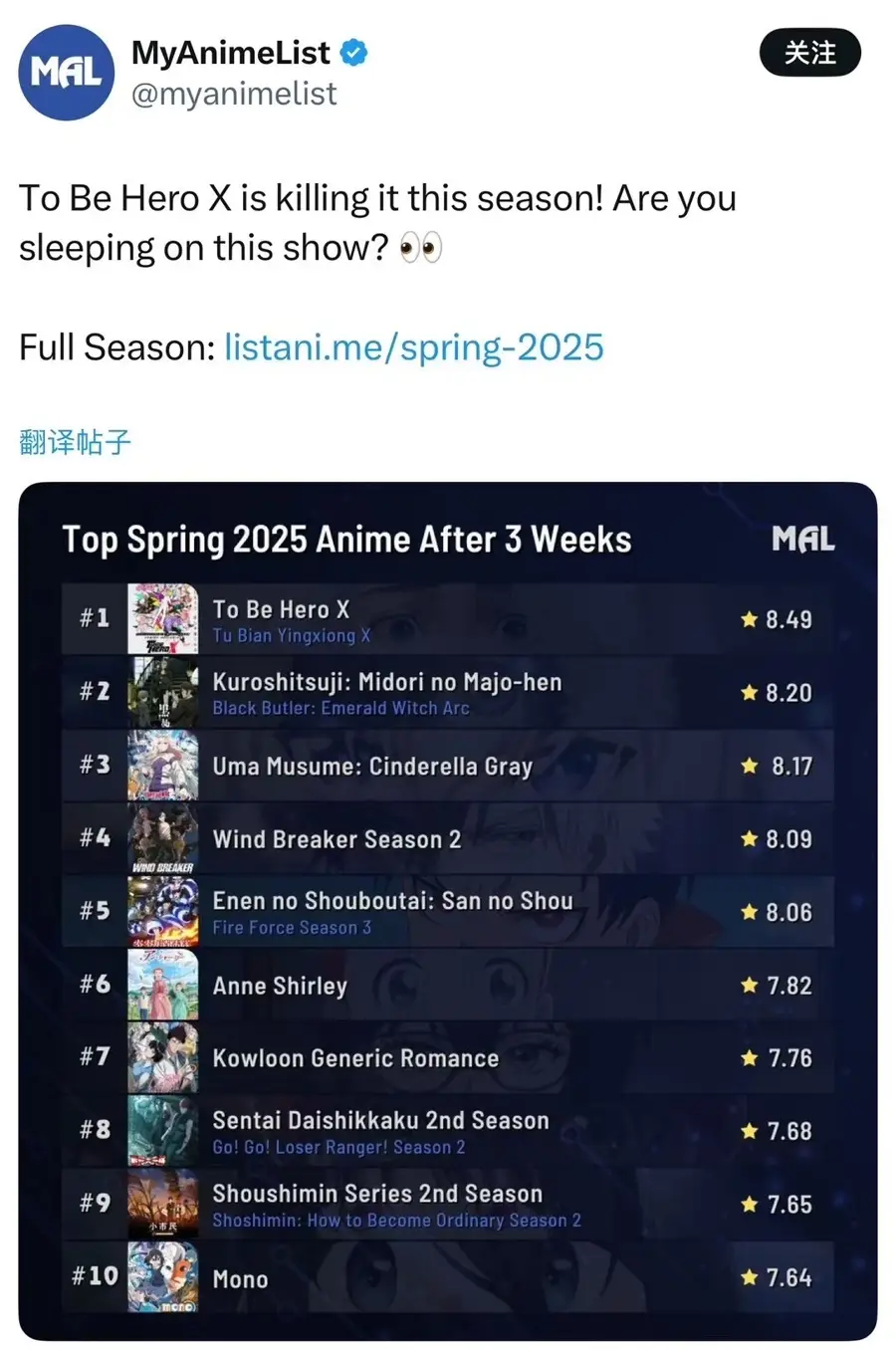This screenshot has height=1350, width=896.
Task: Click the MAL logo inside the ranking image
Action: 803,539
